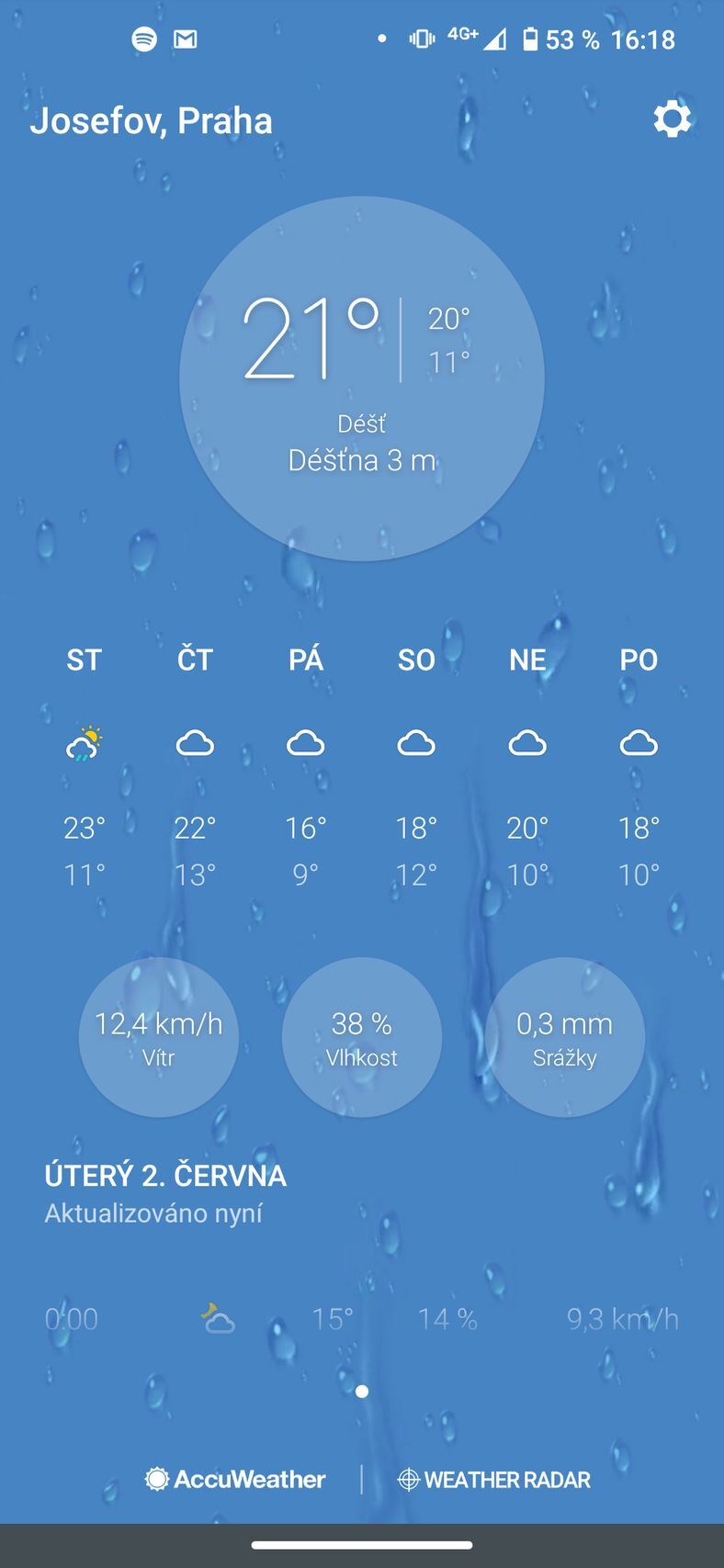The width and height of the screenshot is (724, 1568).
Task: Tap the Josefov, Praha location header
Action: coord(153,119)
